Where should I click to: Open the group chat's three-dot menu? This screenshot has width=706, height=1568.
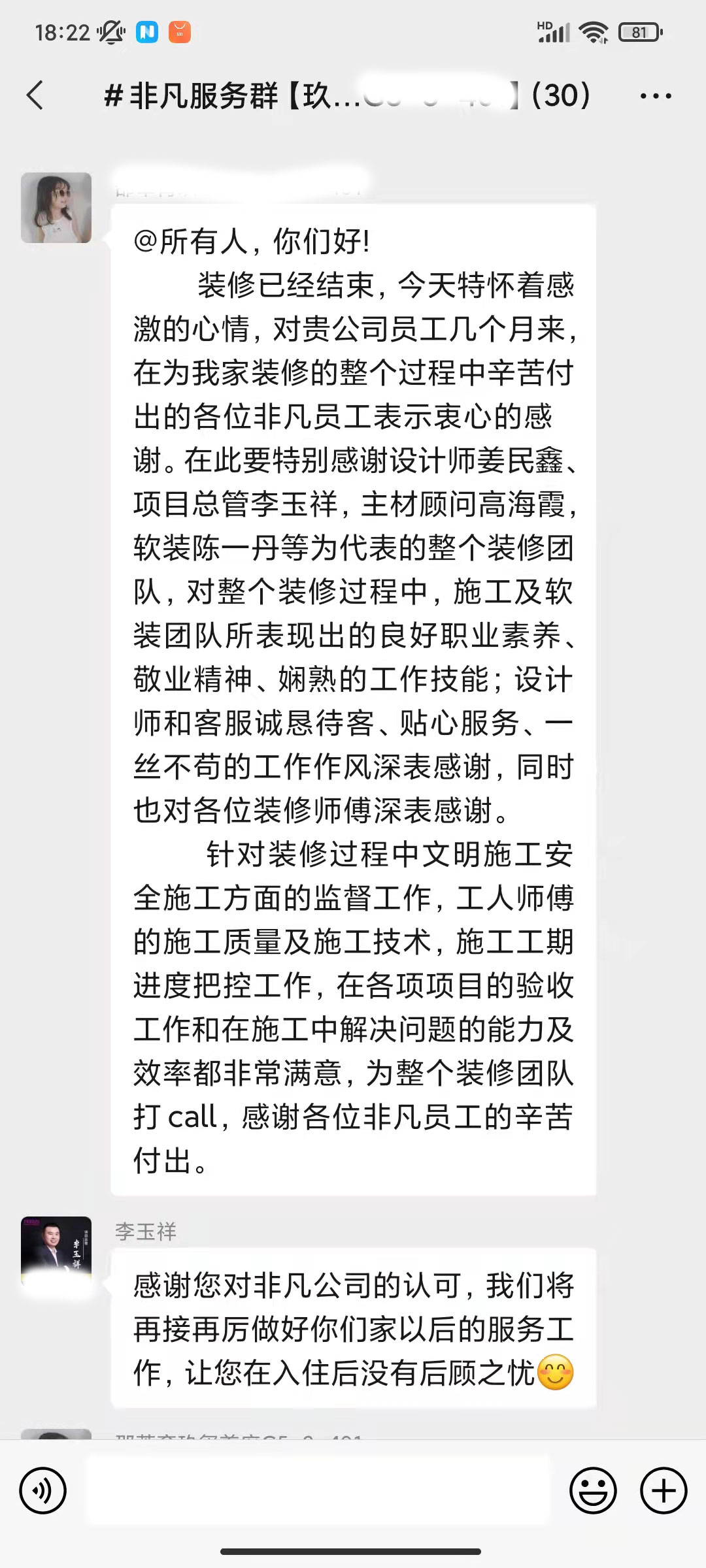click(x=655, y=96)
